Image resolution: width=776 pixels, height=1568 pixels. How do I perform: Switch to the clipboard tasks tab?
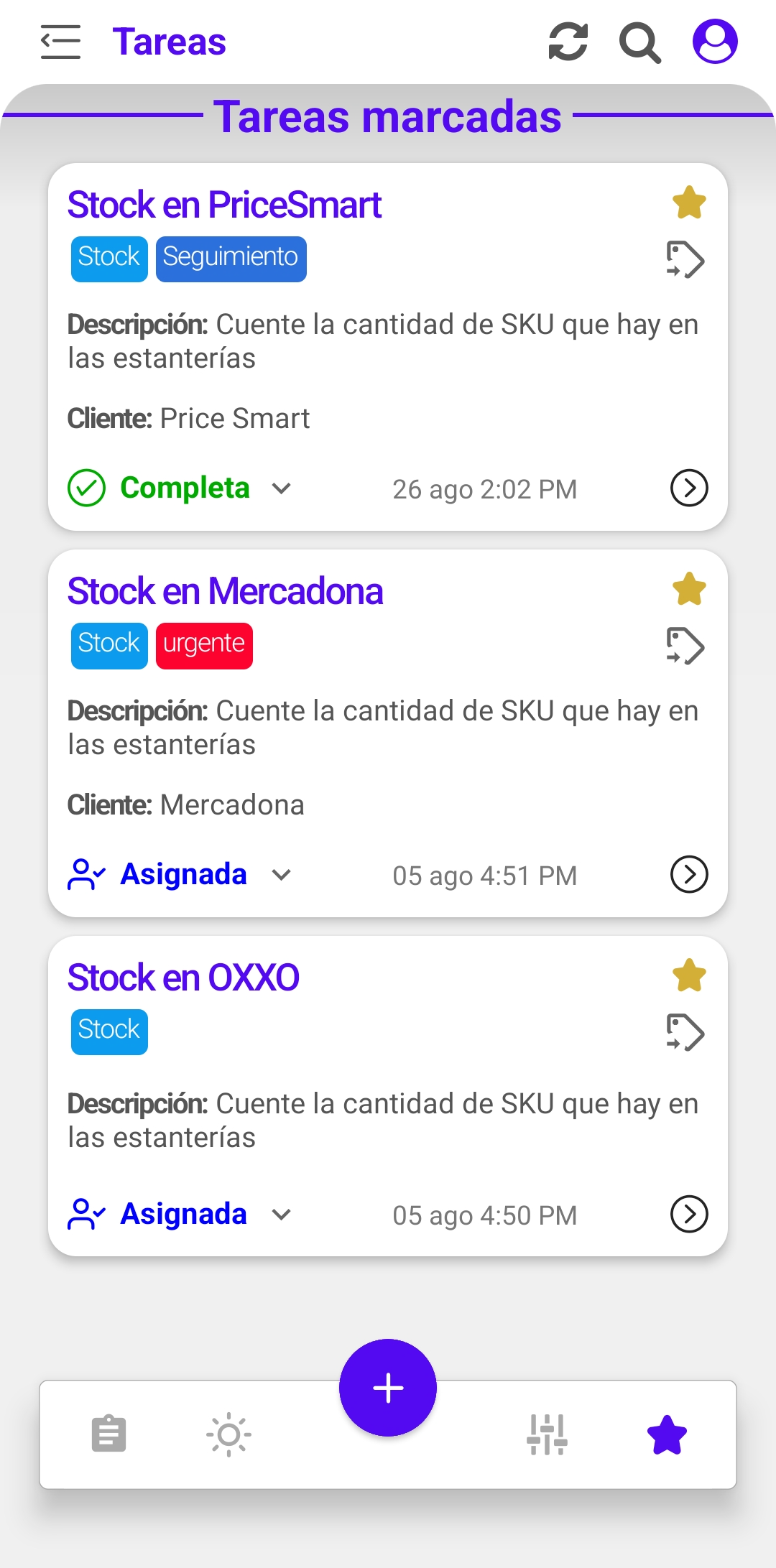pyautogui.click(x=109, y=1434)
